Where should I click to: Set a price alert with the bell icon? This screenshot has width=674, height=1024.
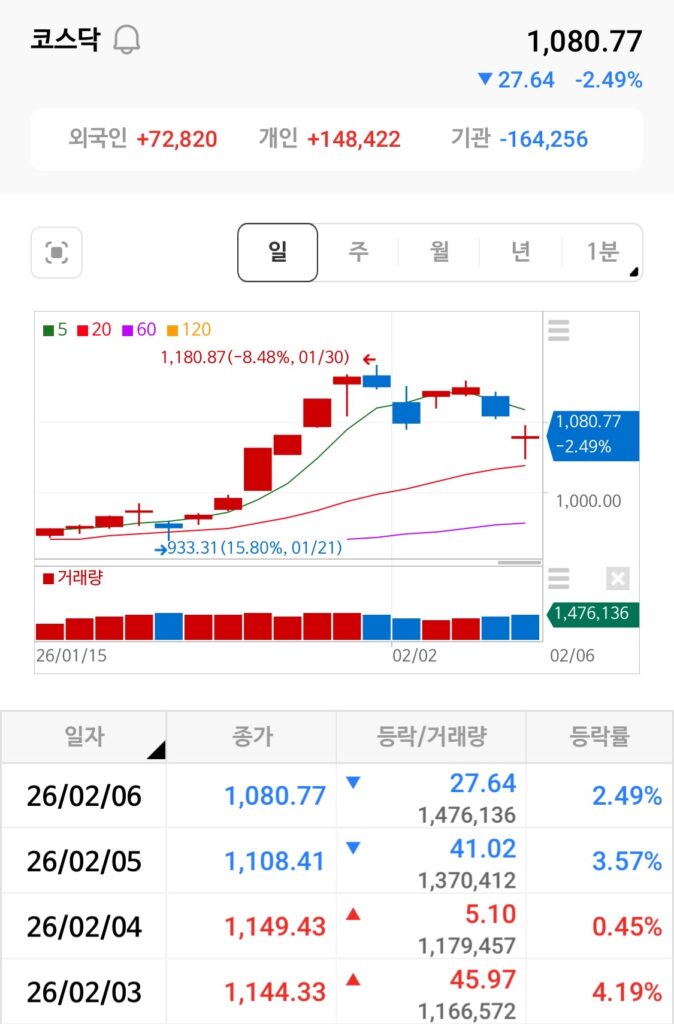point(127,40)
